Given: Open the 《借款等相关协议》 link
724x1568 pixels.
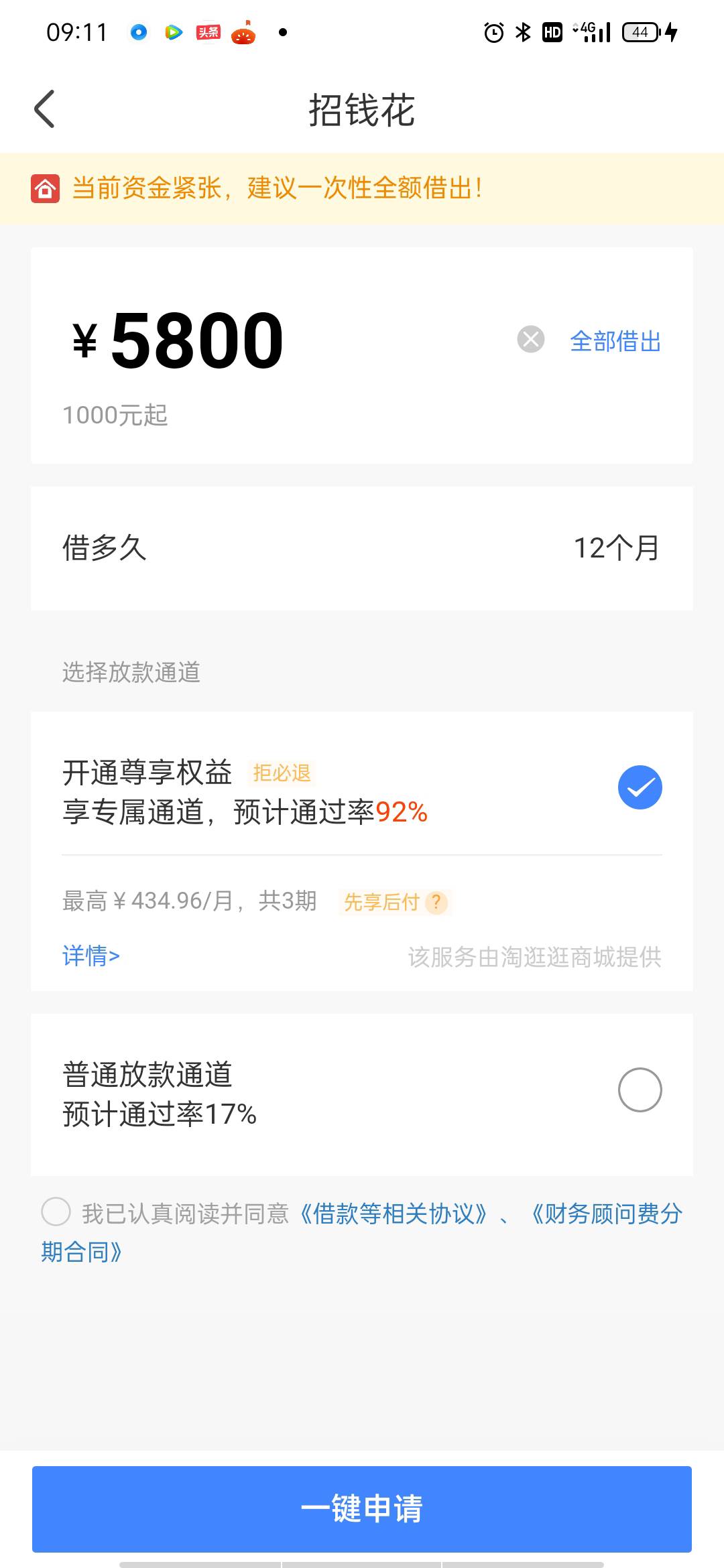Looking at the screenshot, I should (393, 1214).
